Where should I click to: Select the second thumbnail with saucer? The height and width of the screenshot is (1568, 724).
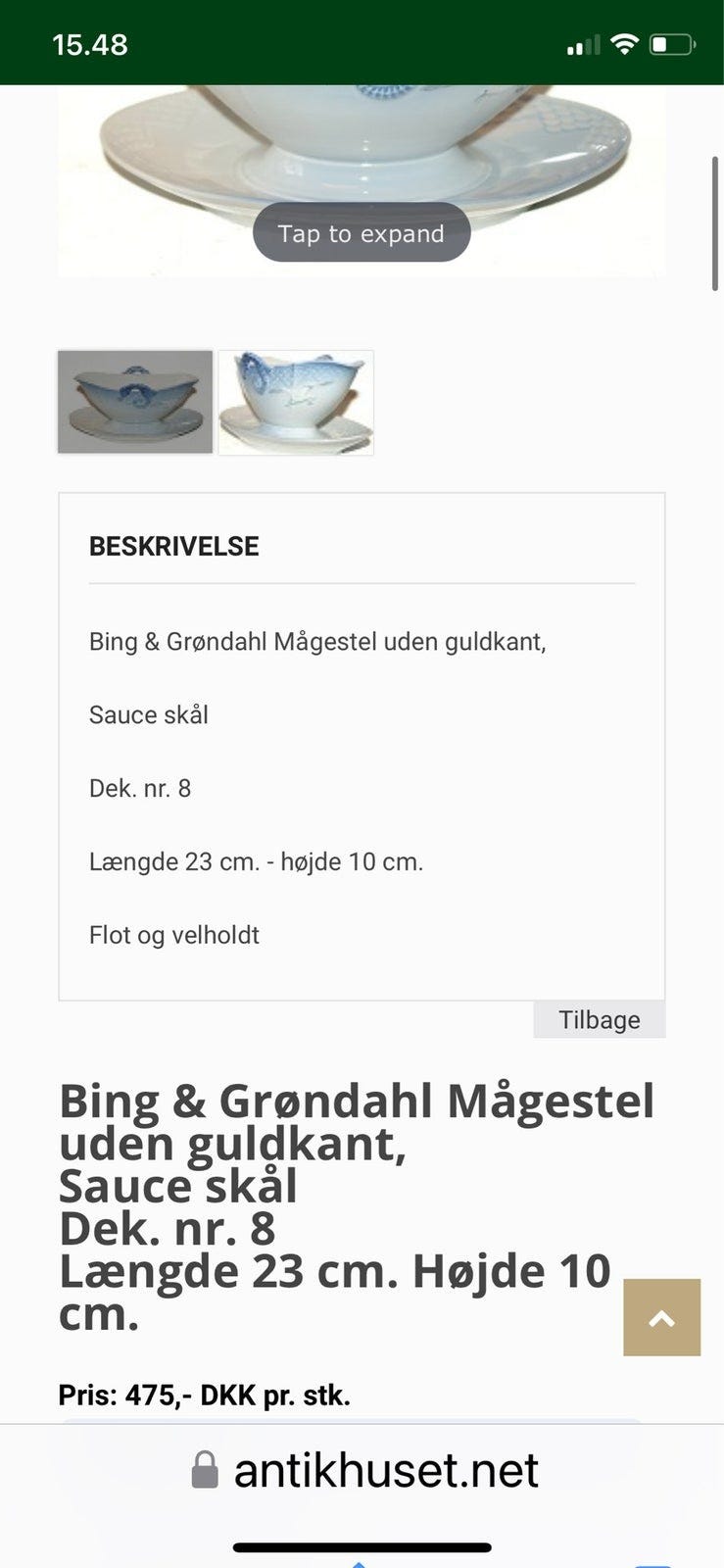click(x=295, y=403)
